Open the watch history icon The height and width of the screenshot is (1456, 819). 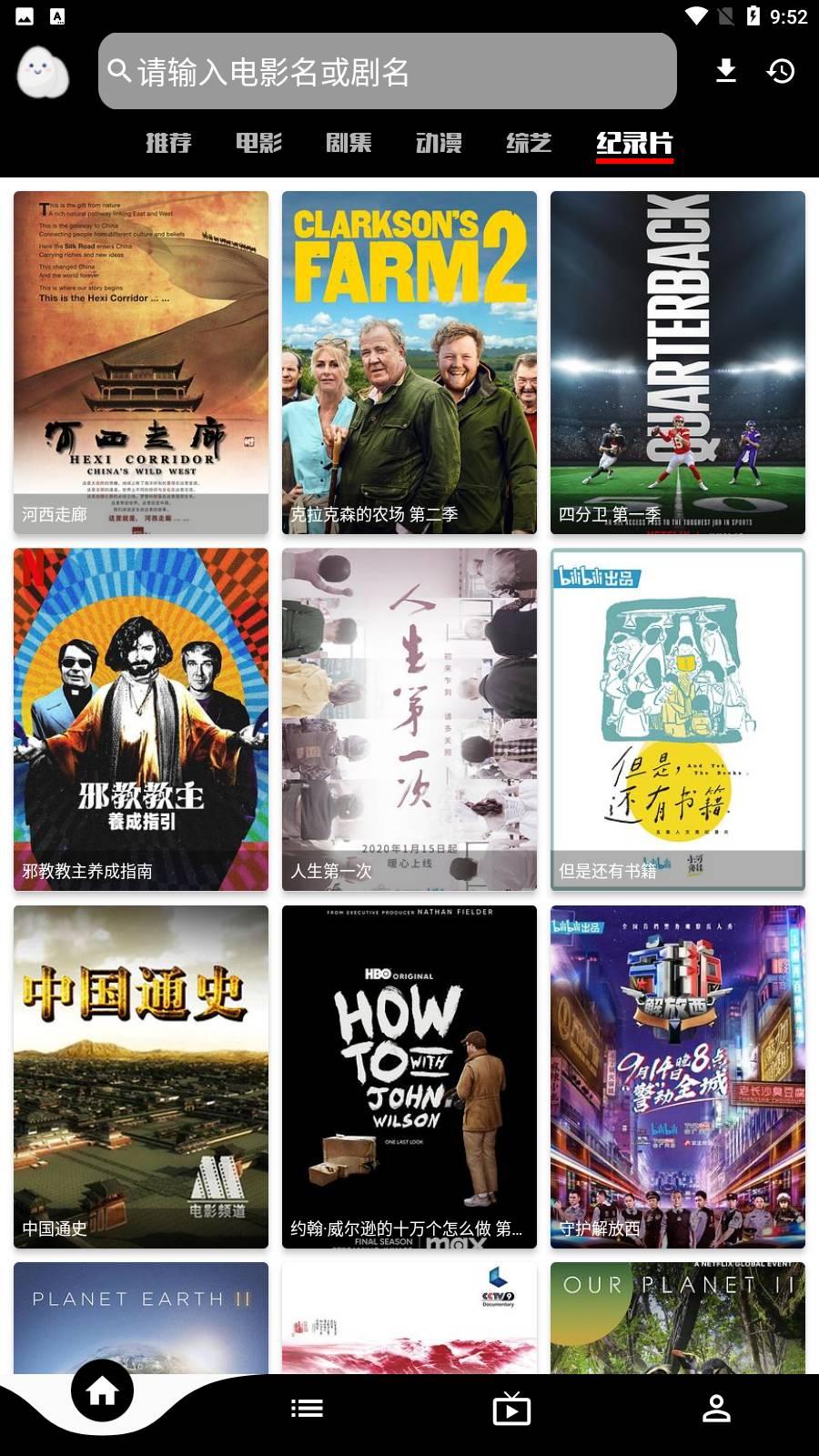coord(781,71)
